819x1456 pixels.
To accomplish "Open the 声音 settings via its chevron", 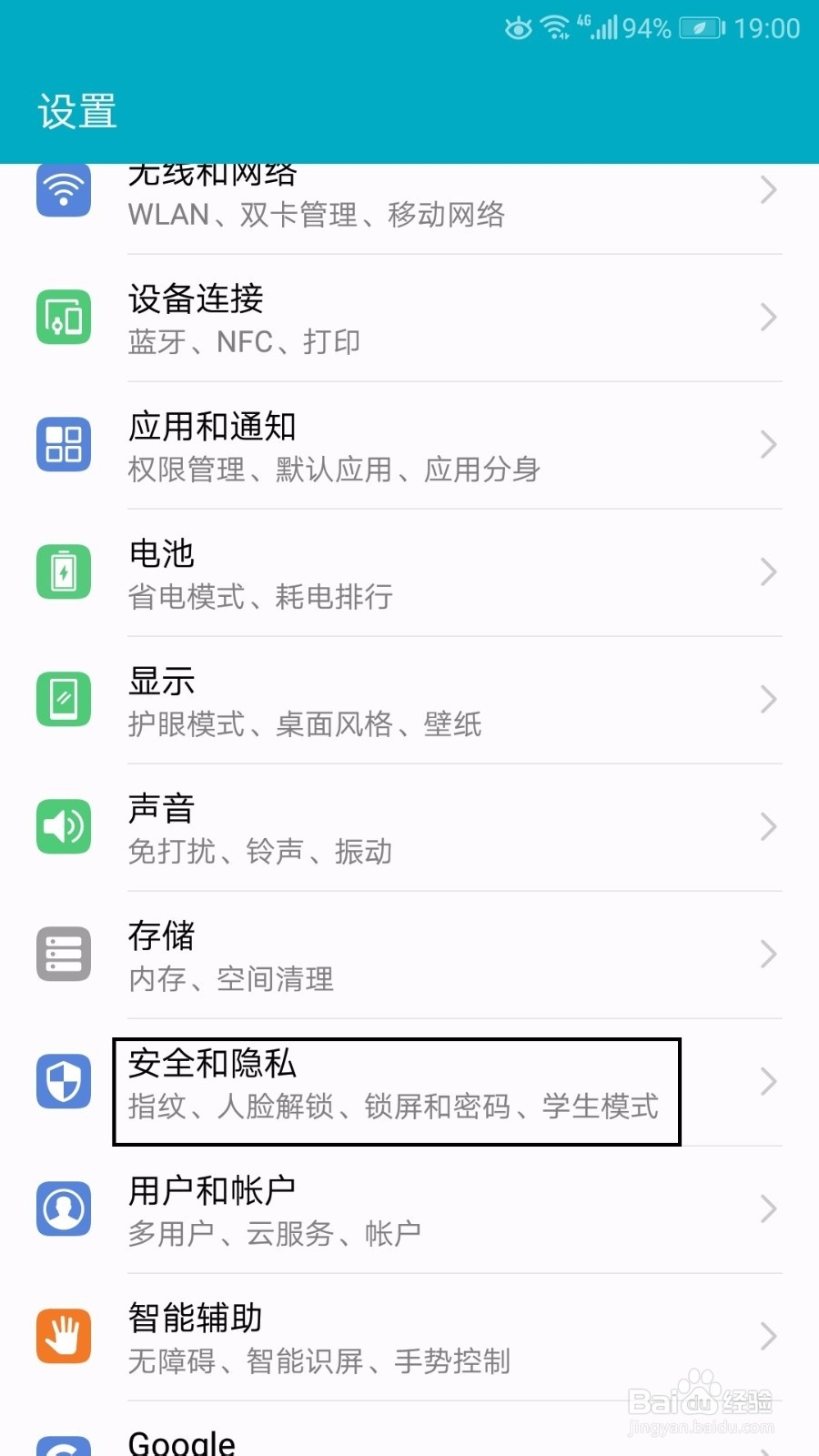I will click(x=767, y=826).
